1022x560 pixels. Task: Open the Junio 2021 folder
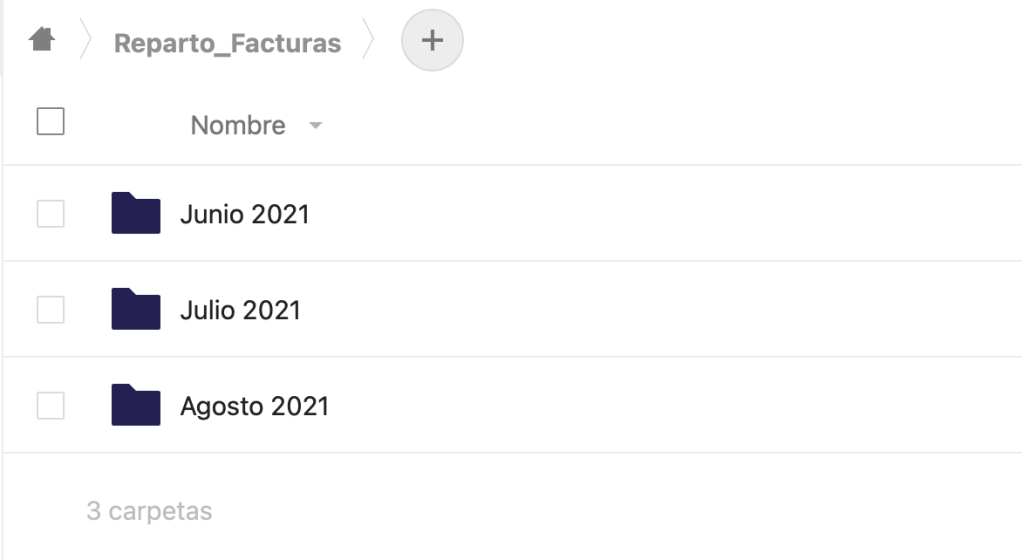(244, 214)
